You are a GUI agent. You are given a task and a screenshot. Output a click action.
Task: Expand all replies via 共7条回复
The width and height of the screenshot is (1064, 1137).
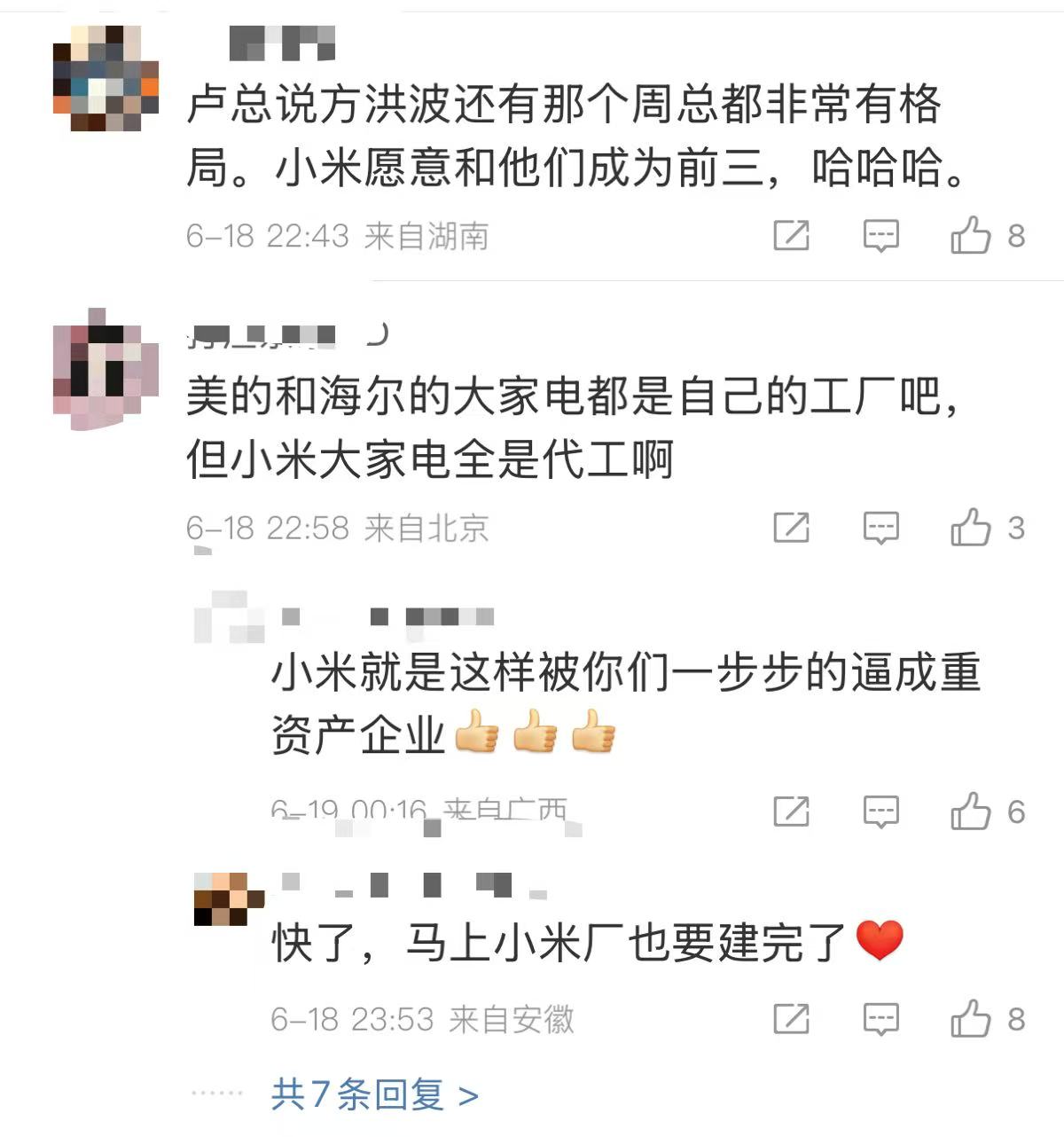pos(374,1095)
